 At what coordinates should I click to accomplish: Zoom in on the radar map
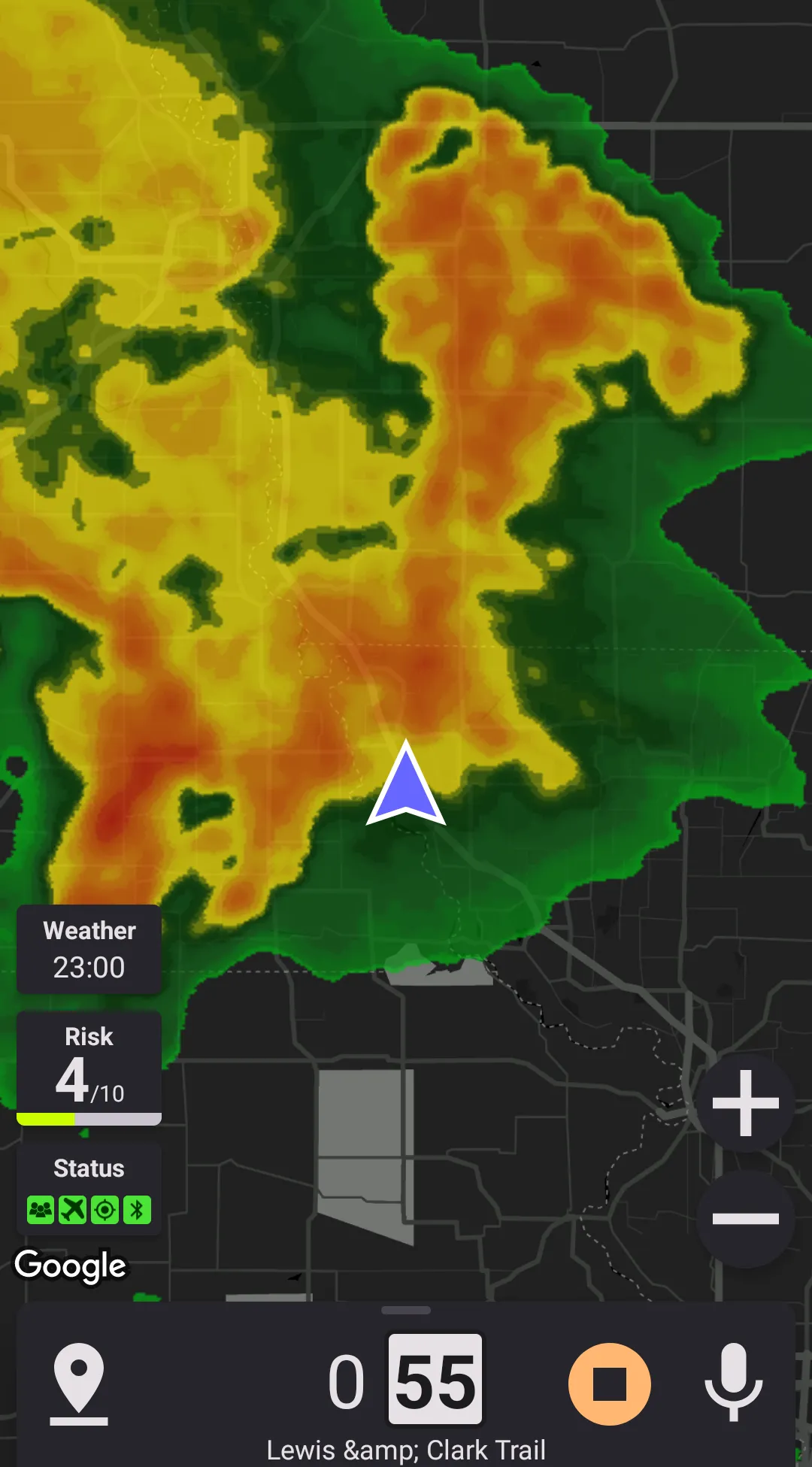pyautogui.click(x=745, y=1102)
